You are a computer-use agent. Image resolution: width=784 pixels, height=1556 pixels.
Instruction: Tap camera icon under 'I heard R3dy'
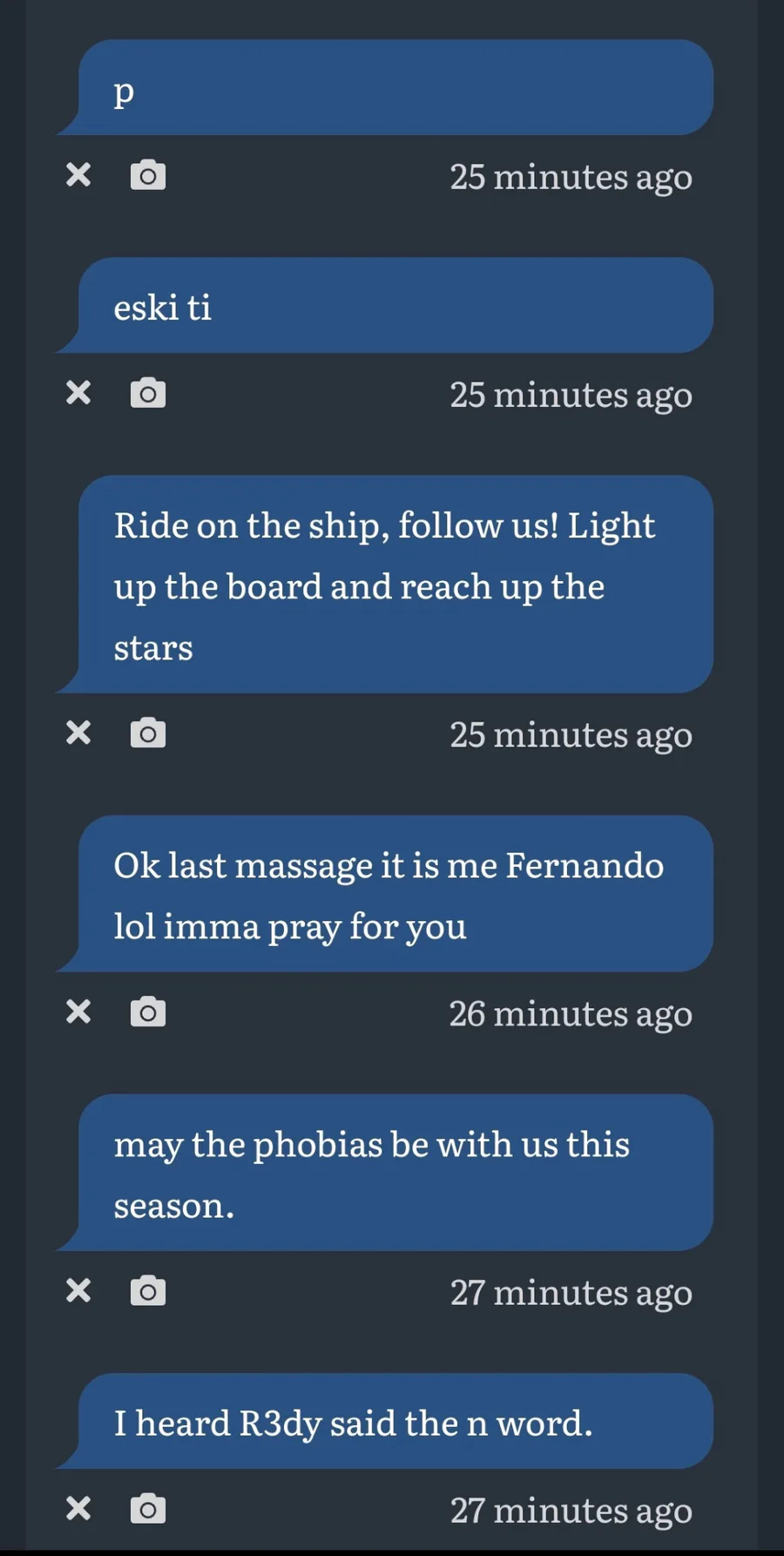[148, 1508]
